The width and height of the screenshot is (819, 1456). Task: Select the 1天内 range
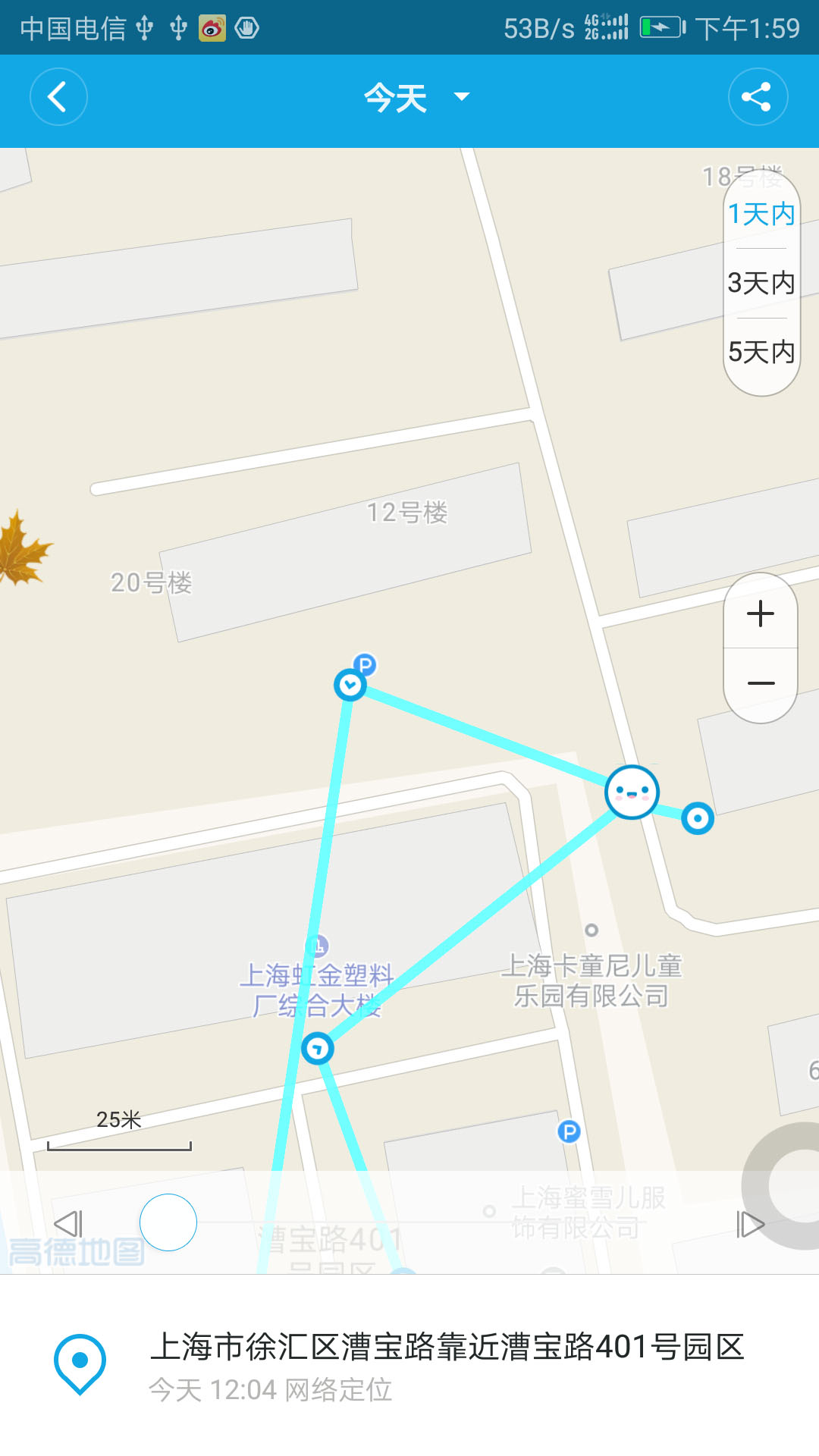(761, 214)
